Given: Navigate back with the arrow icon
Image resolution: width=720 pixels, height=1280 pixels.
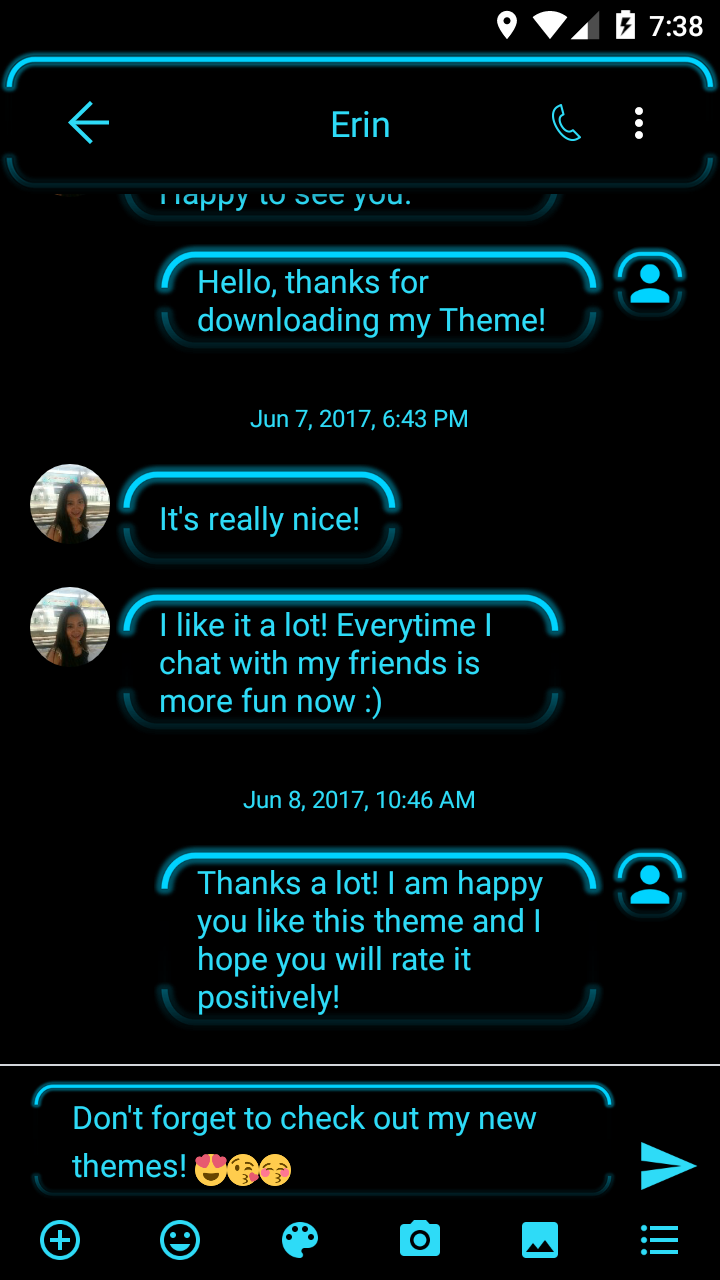Looking at the screenshot, I should (x=88, y=123).
